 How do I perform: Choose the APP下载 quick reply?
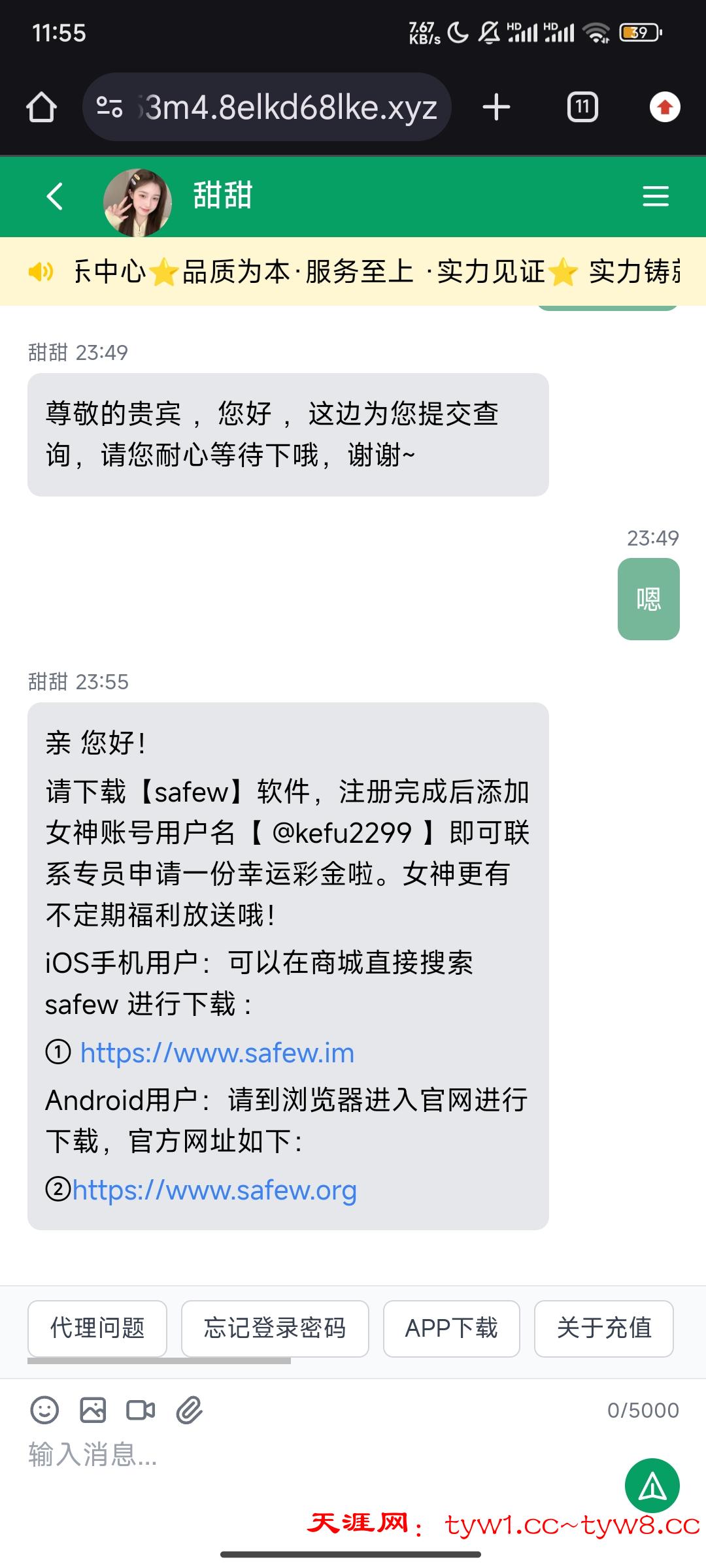point(451,1328)
